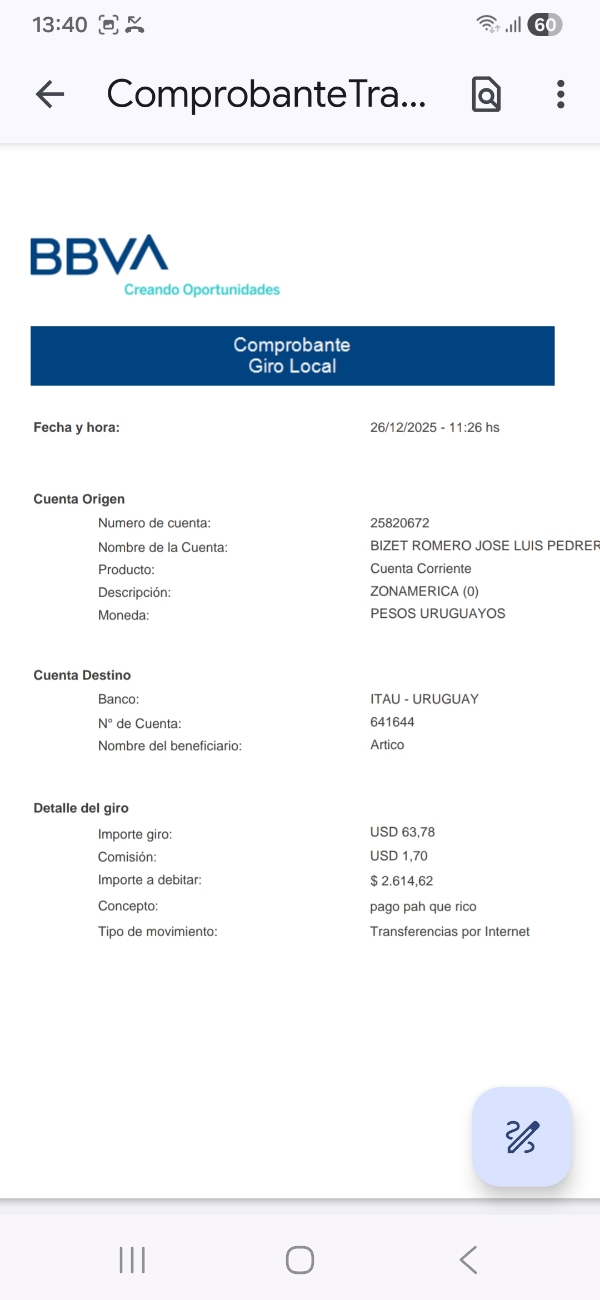Open the overflow menu
Image resolution: width=600 pixels, height=1300 pixels.
click(560, 94)
